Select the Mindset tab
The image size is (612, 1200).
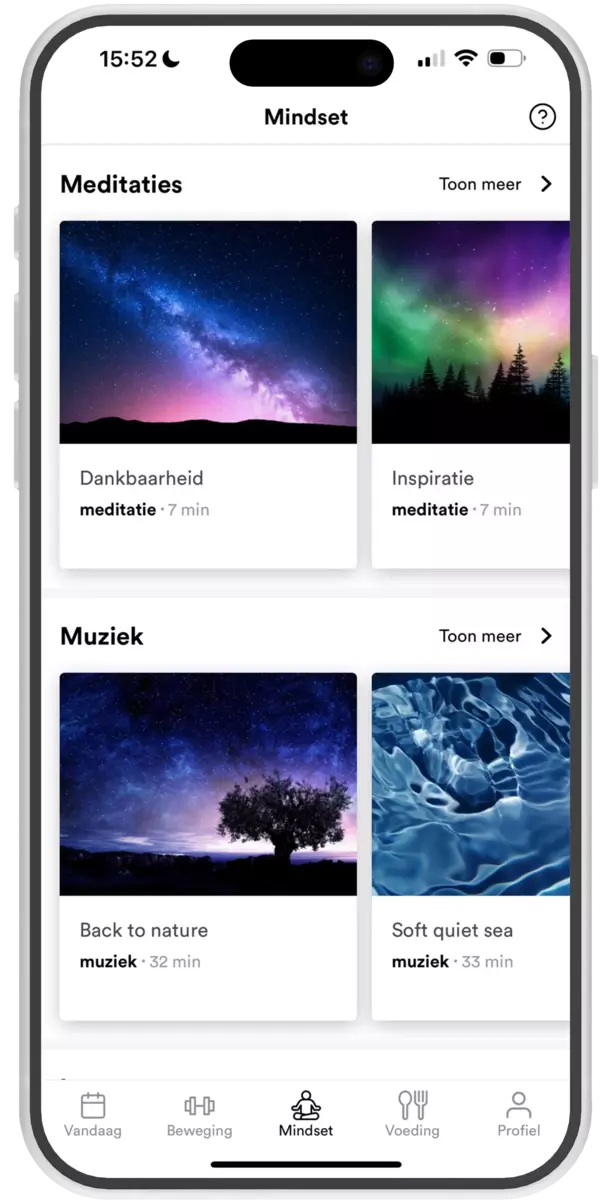[x=306, y=1114]
